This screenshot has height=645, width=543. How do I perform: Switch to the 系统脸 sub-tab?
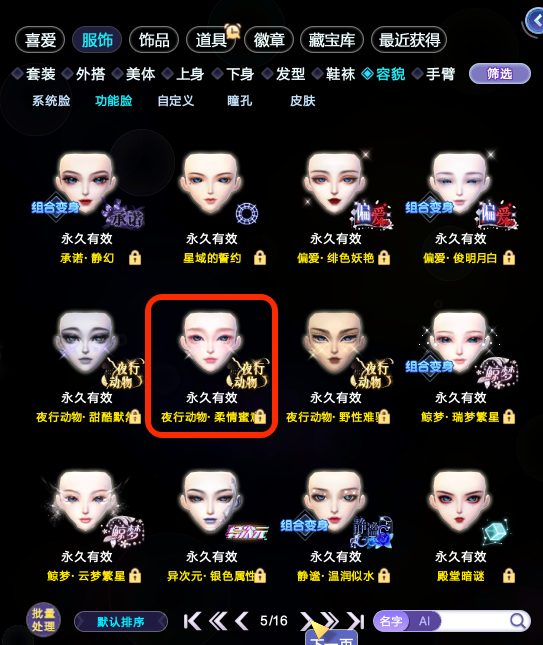click(51, 101)
